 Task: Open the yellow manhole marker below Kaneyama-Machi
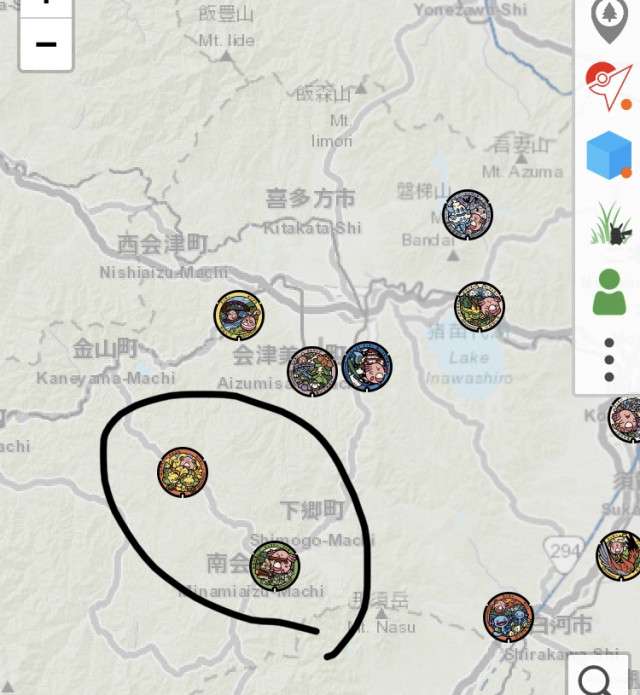[183, 472]
